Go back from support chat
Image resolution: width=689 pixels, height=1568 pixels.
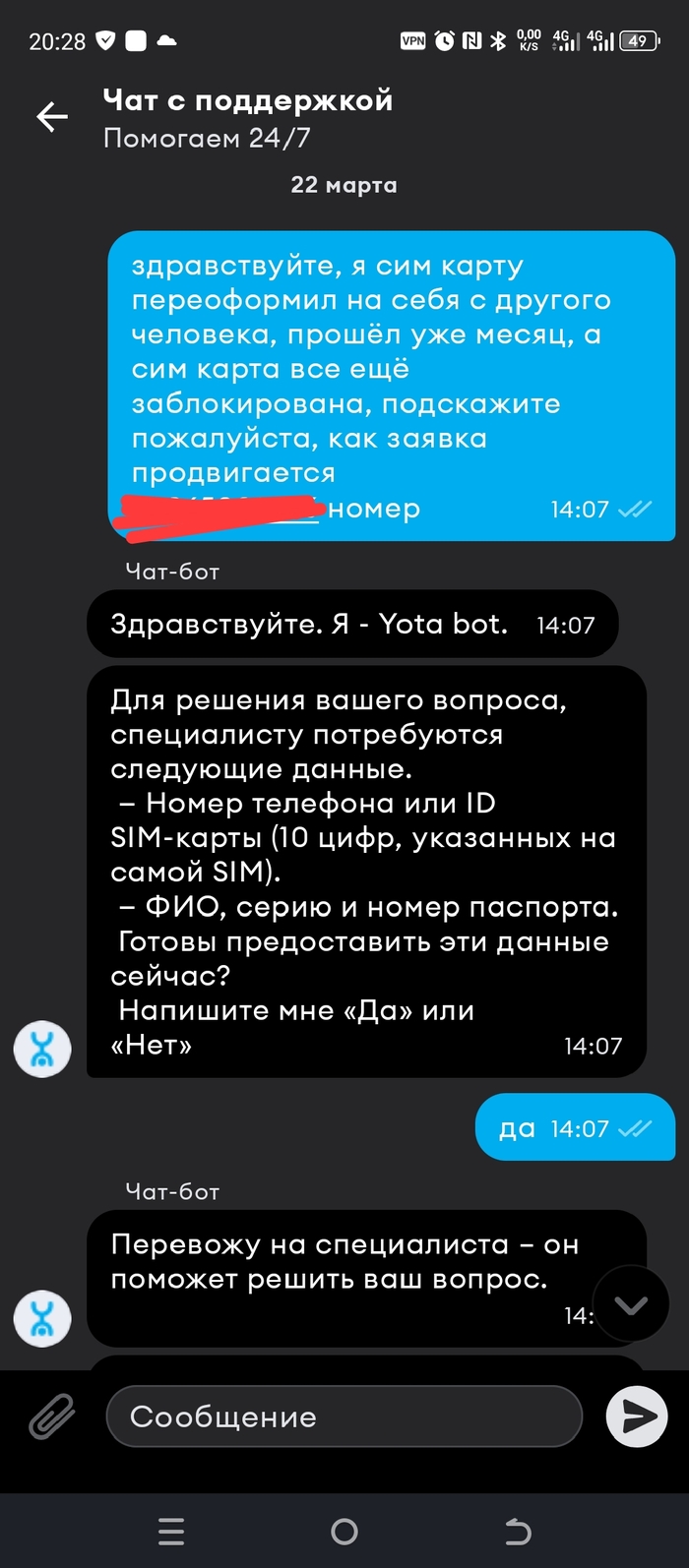tap(52, 117)
